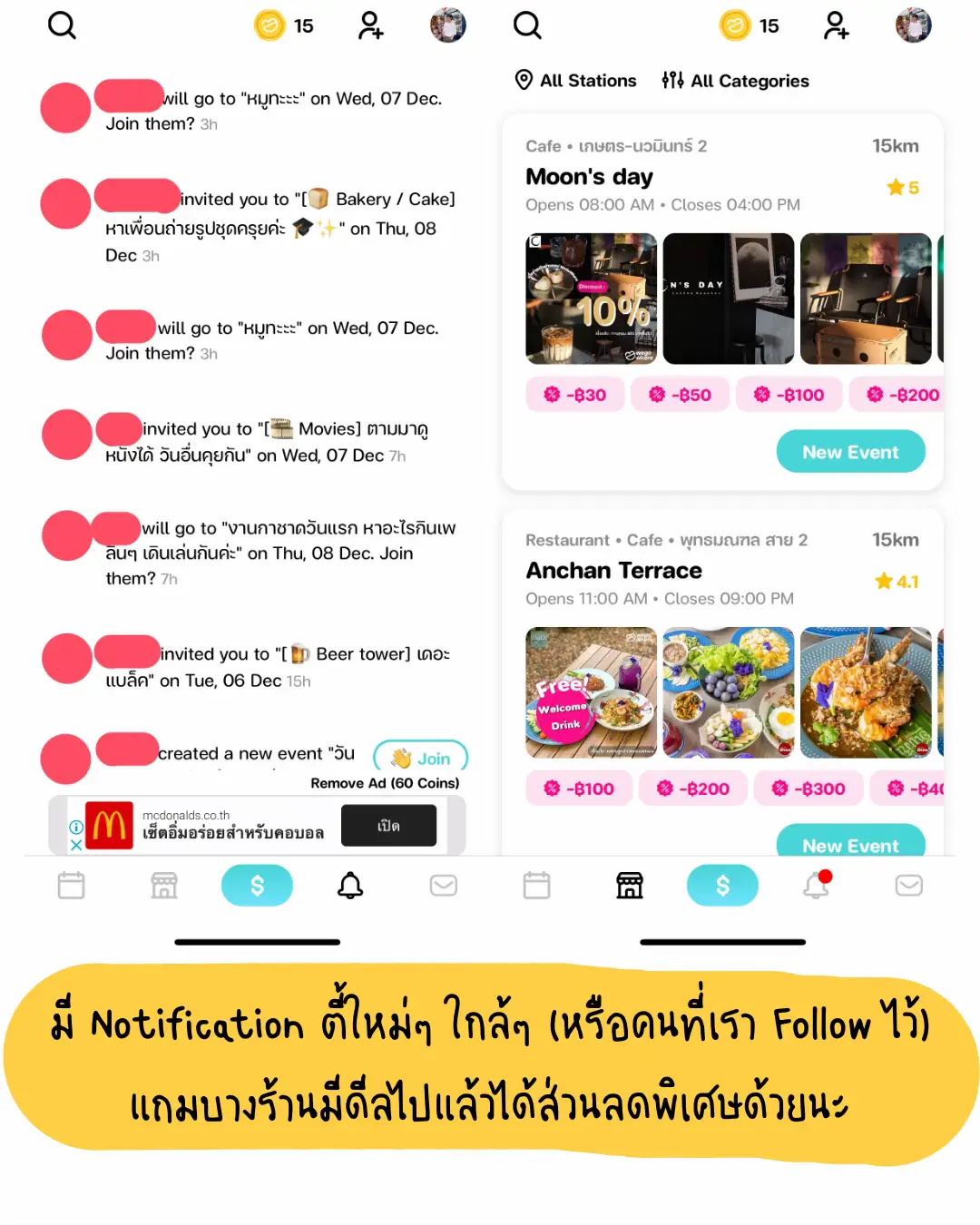Tap the -฿30 discount coupon
980x1225 pixels.
click(575, 394)
